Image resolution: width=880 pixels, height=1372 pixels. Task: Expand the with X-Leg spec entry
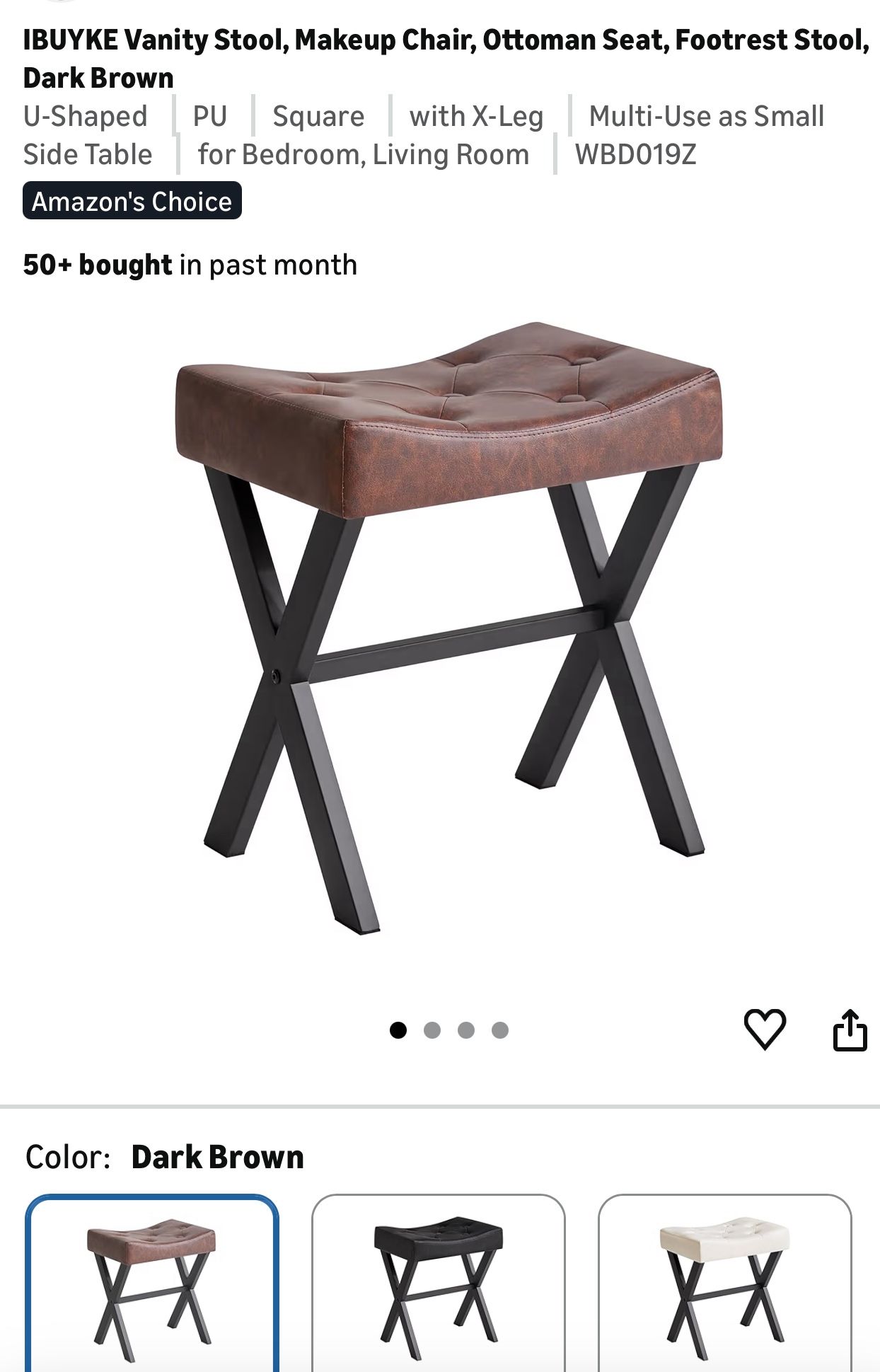click(x=476, y=115)
